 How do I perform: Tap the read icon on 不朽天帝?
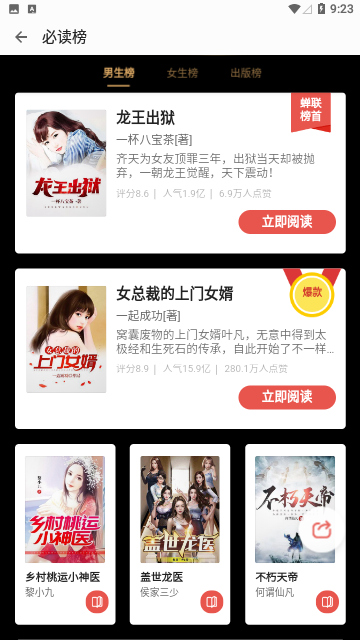pos(327,602)
